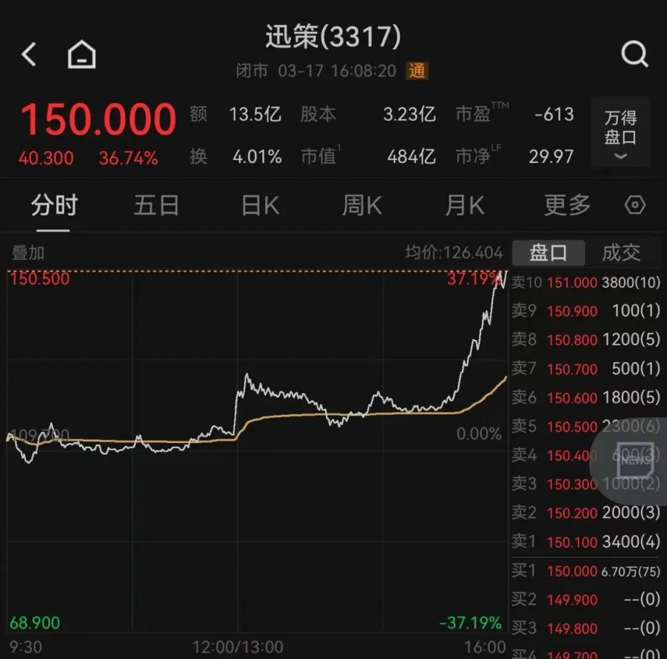Go back using the arrow icon
This screenshot has width=667, height=659.
(x=29, y=54)
